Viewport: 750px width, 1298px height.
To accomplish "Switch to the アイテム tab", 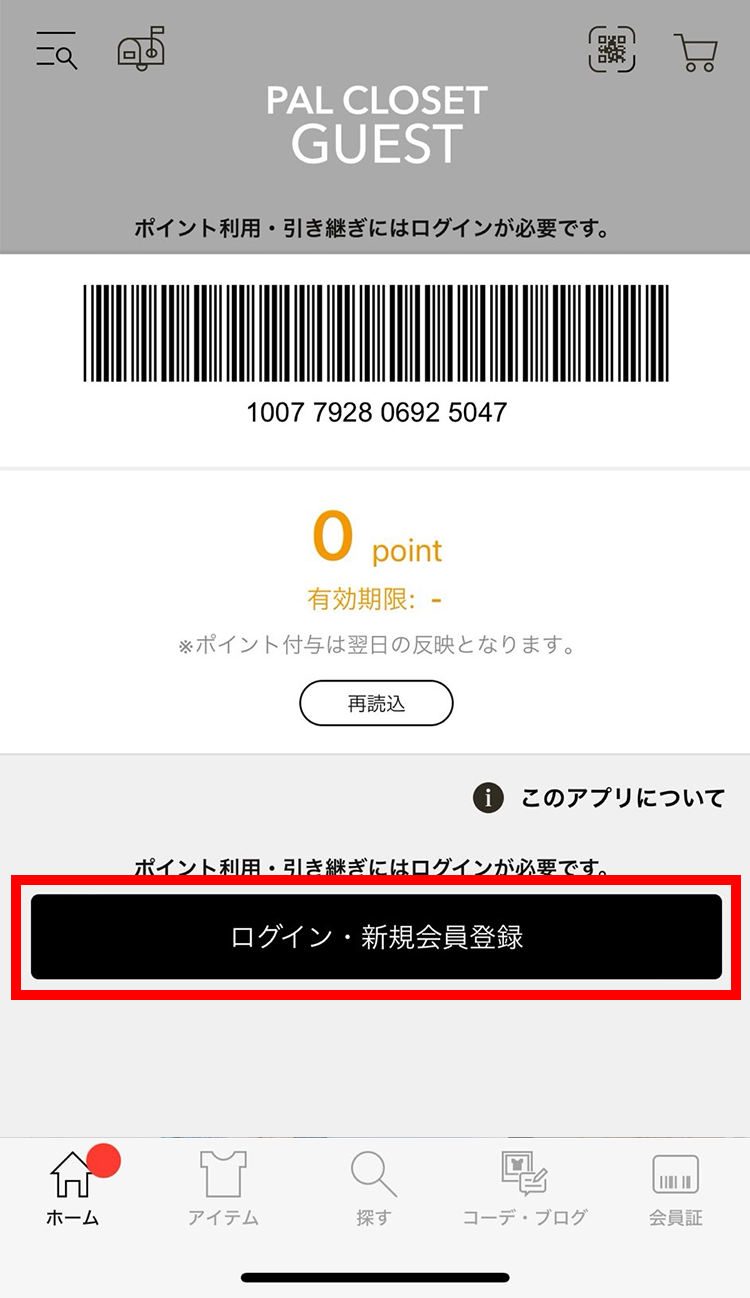I will (223, 1189).
